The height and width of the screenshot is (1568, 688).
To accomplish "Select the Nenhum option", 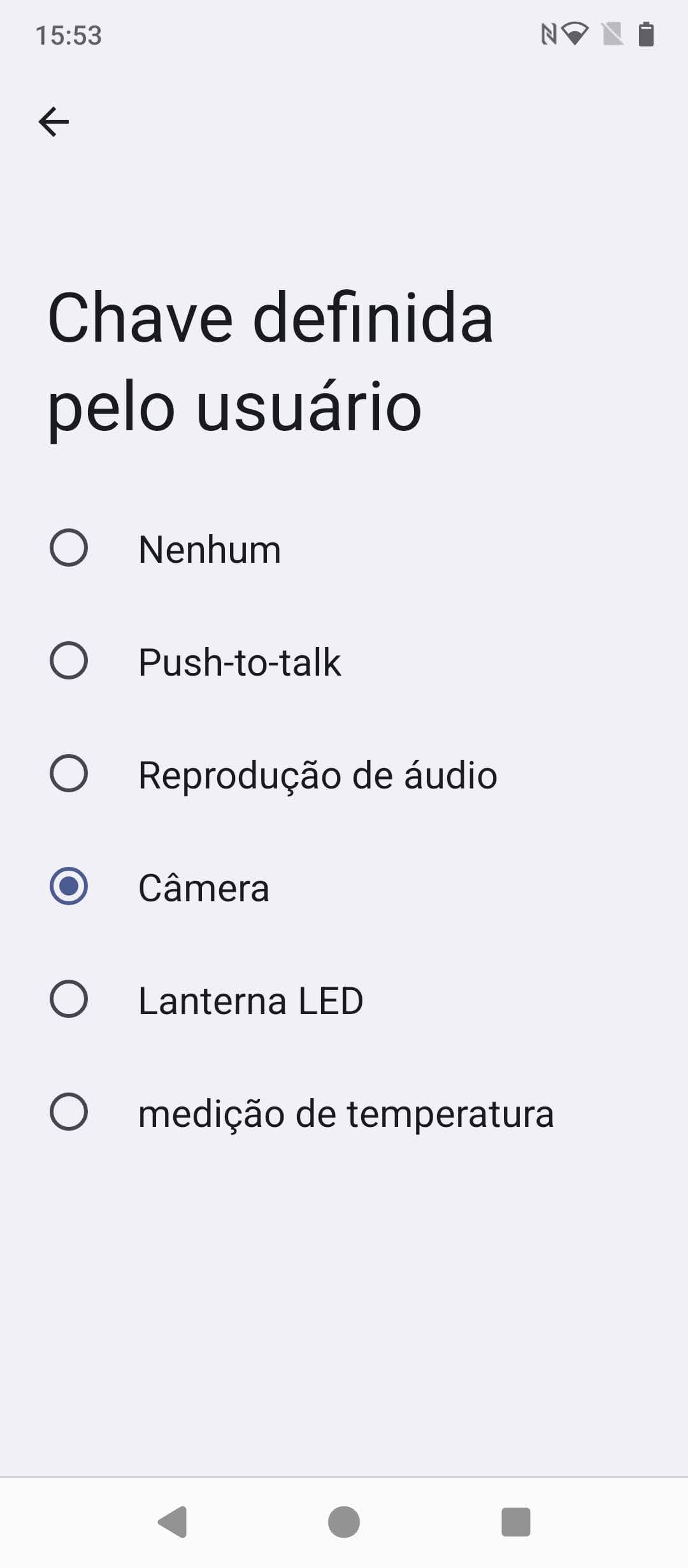I will click(344, 548).
